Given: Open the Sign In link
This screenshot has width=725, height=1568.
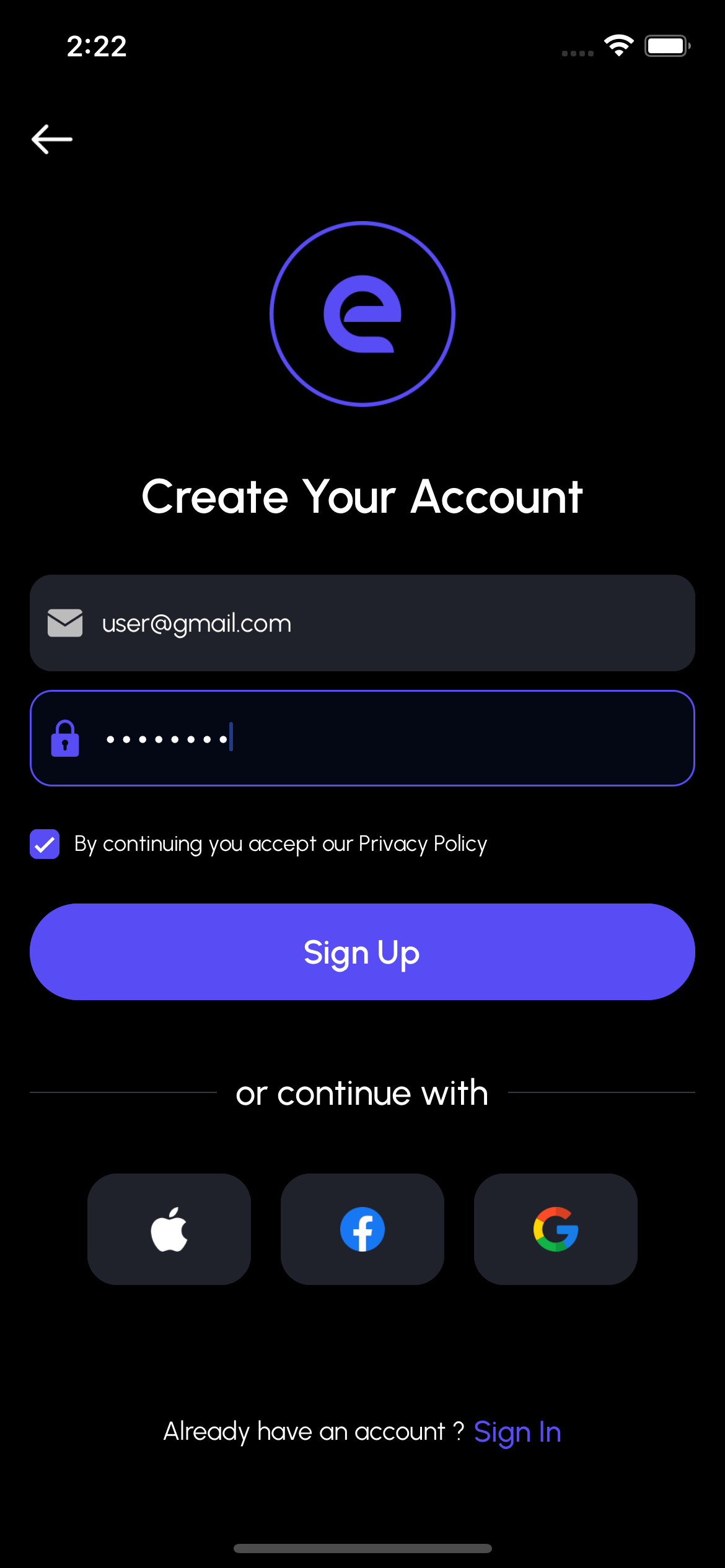Looking at the screenshot, I should (x=517, y=1432).
